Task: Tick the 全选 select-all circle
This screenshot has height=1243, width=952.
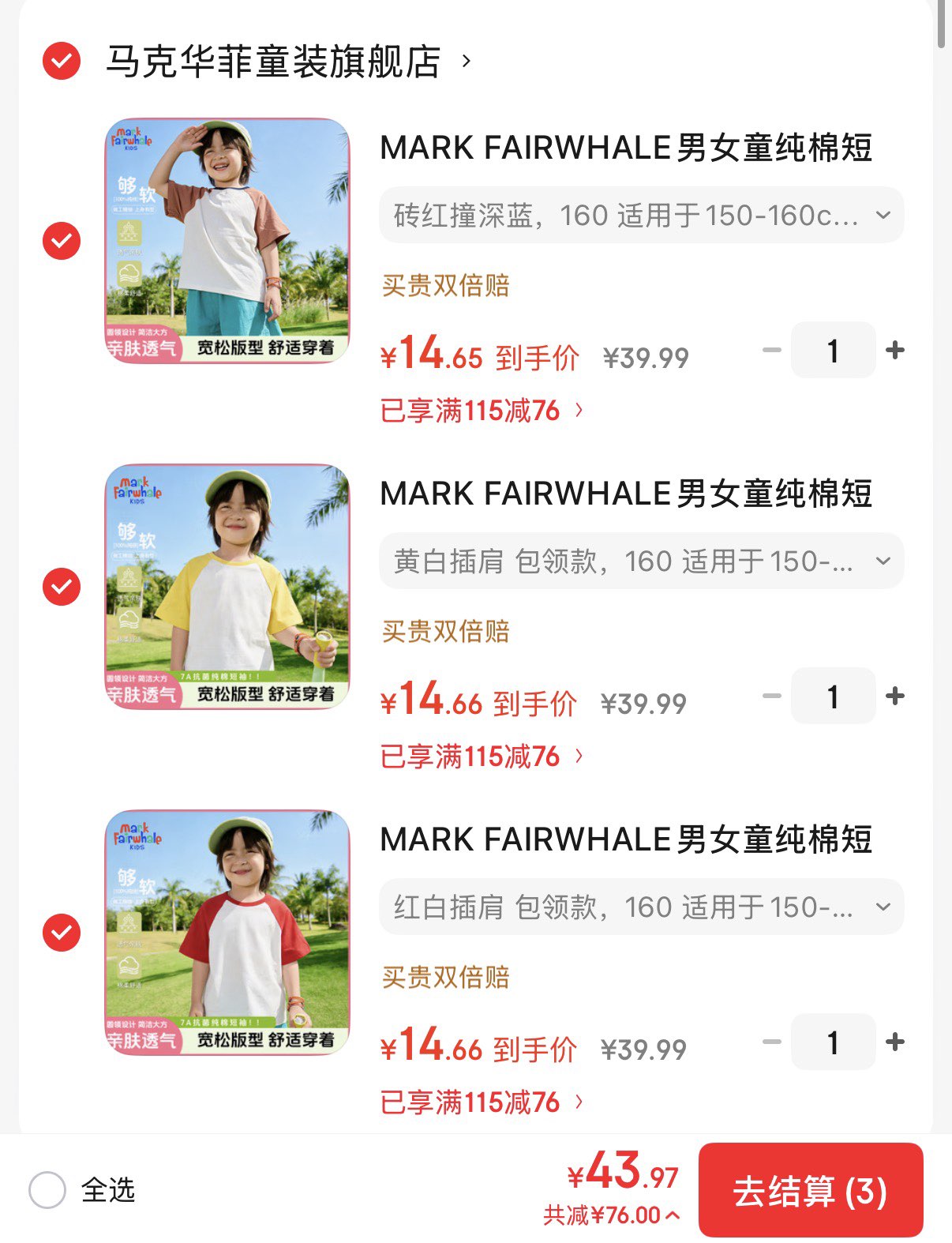Action: pos(47,1190)
